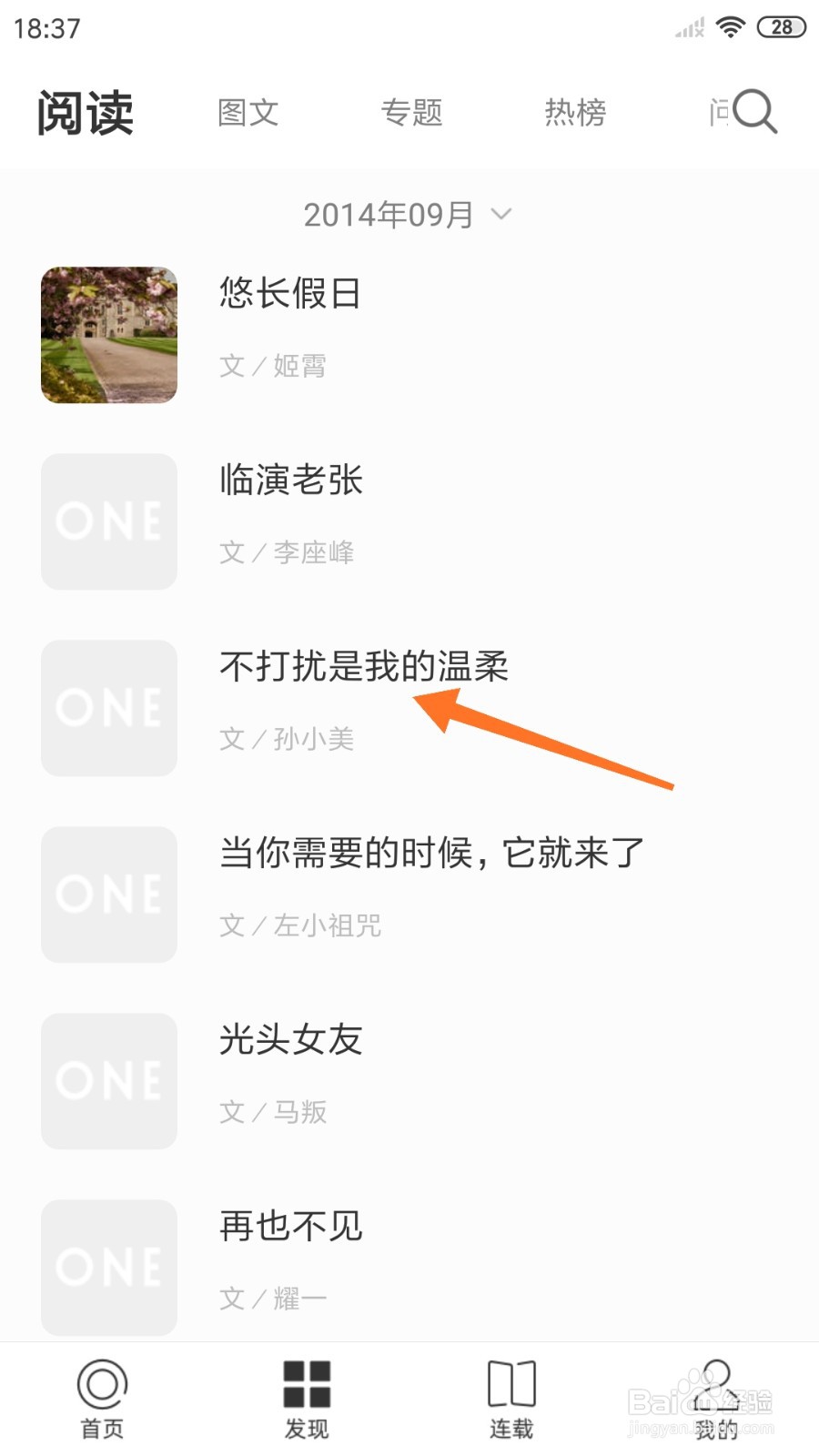Click the ONE placeholder icon beside 临演老张
The image size is (819, 1456).
click(107, 521)
